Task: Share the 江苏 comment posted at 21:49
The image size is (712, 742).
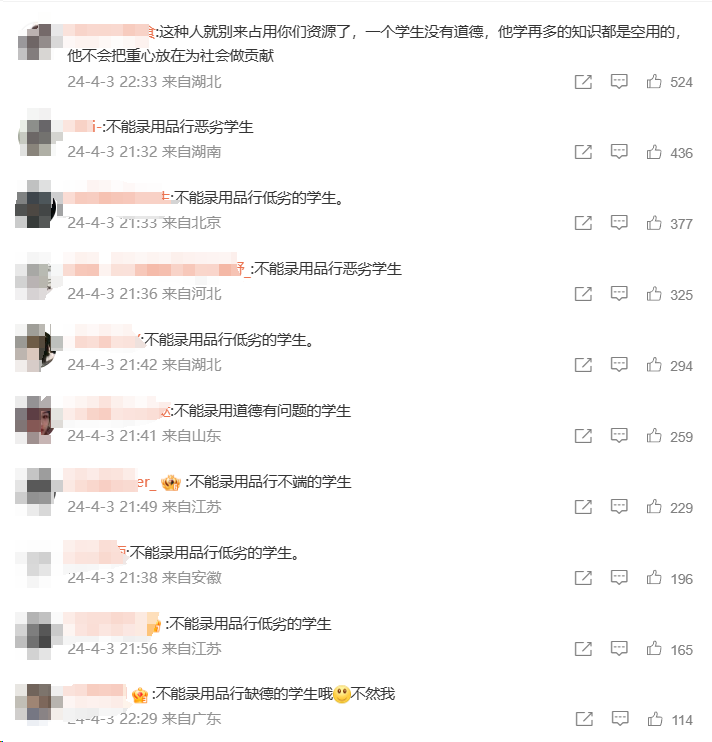Action: point(583,507)
